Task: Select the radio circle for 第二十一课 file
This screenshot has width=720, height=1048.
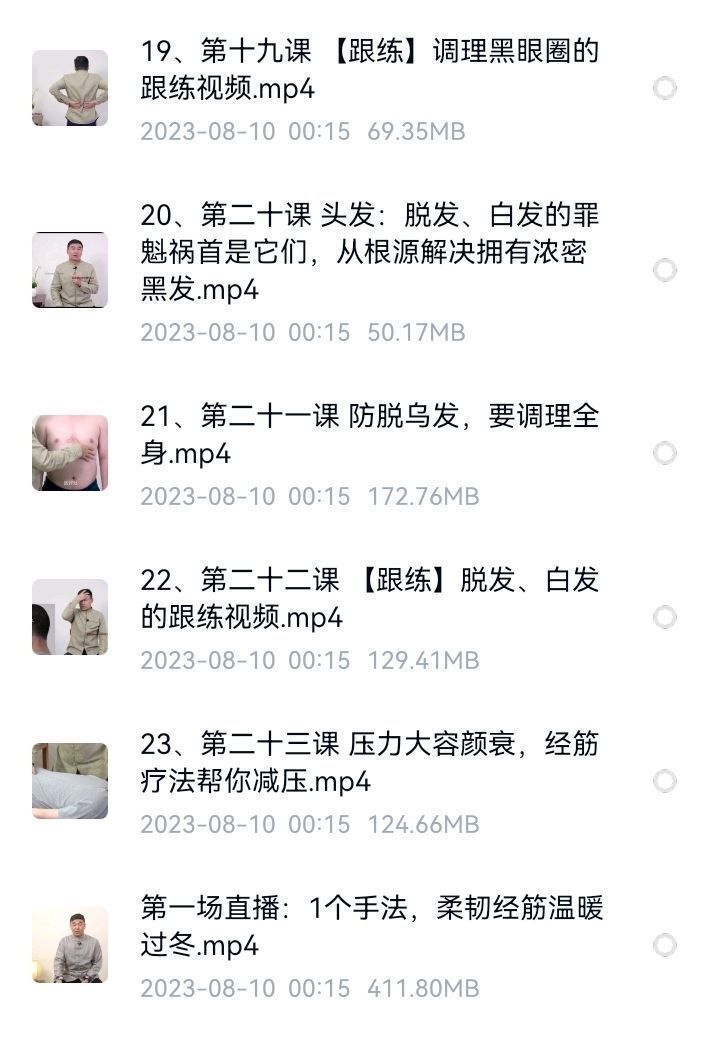Action: (x=665, y=453)
